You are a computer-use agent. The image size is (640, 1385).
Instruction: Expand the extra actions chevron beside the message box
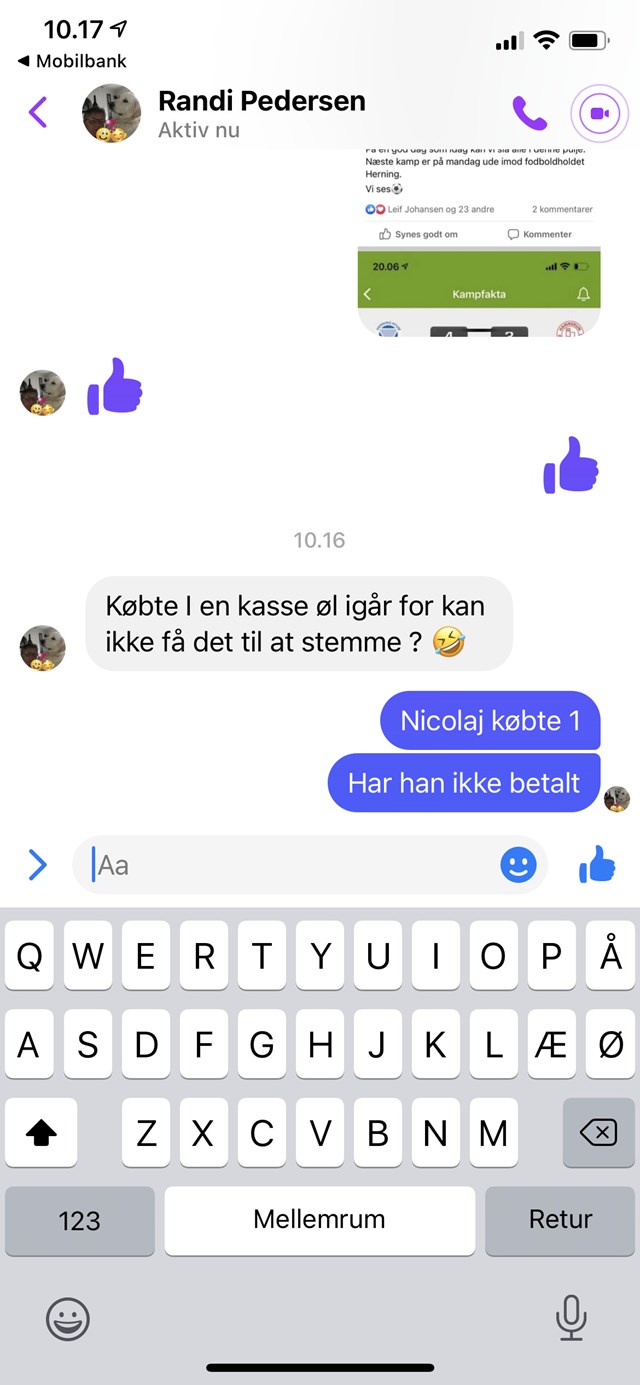click(37, 865)
